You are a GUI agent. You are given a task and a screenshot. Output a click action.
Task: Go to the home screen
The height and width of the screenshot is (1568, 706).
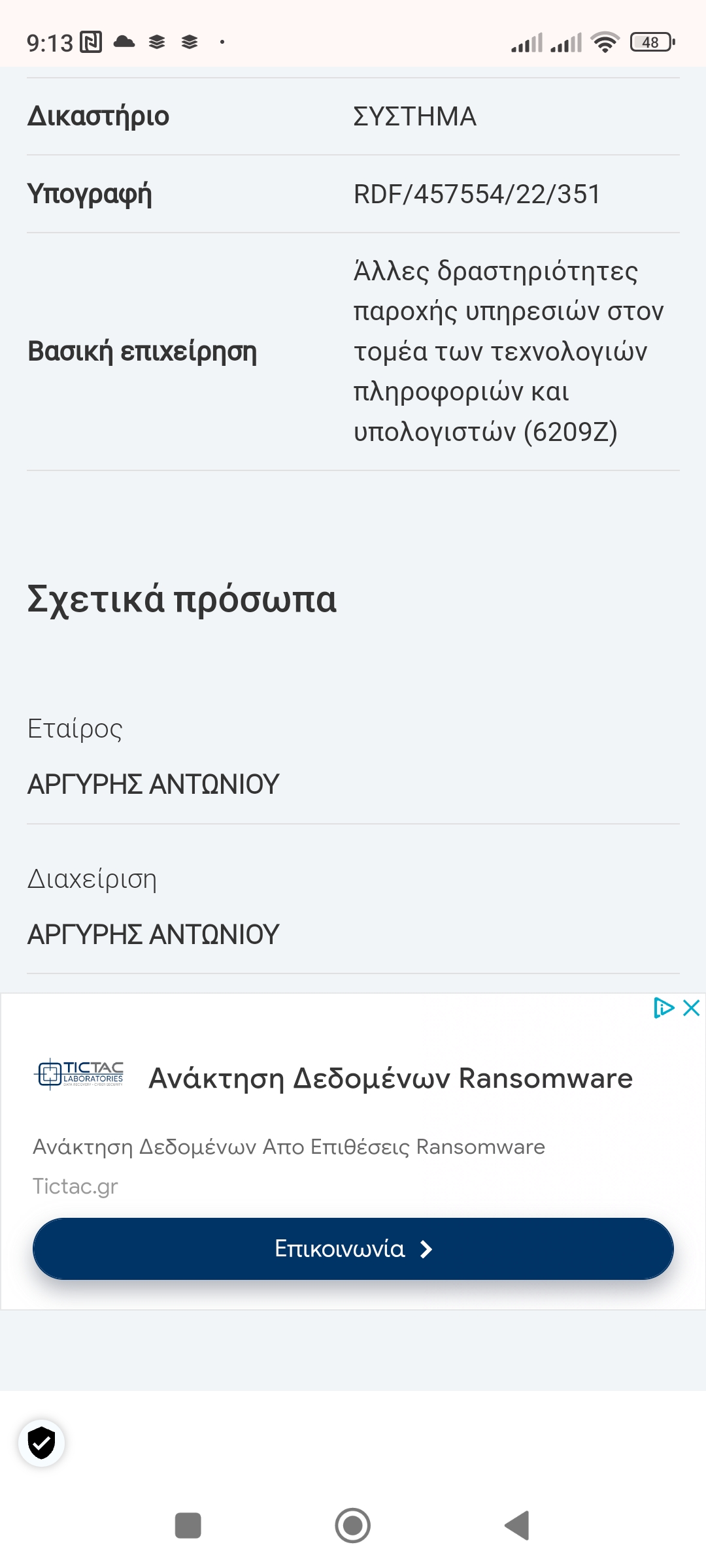353,1526
